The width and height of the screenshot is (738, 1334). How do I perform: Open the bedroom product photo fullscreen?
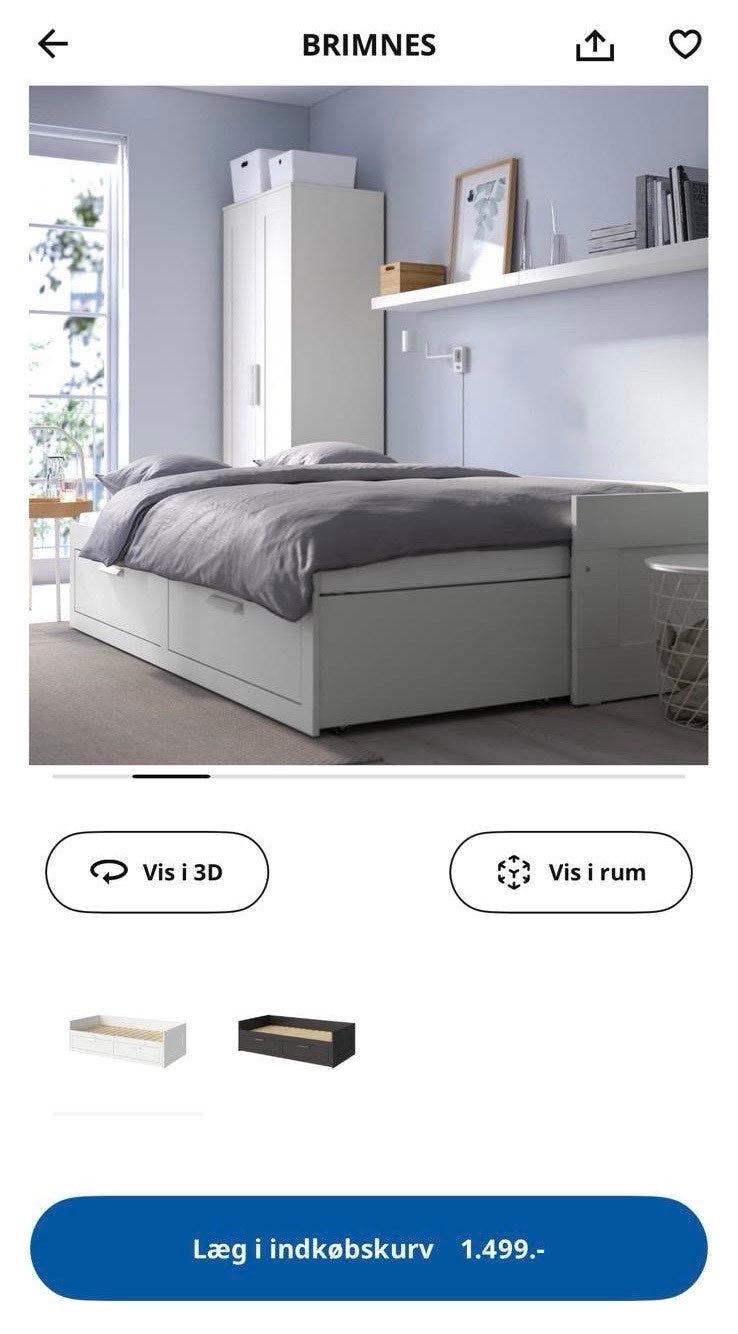[369, 420]
